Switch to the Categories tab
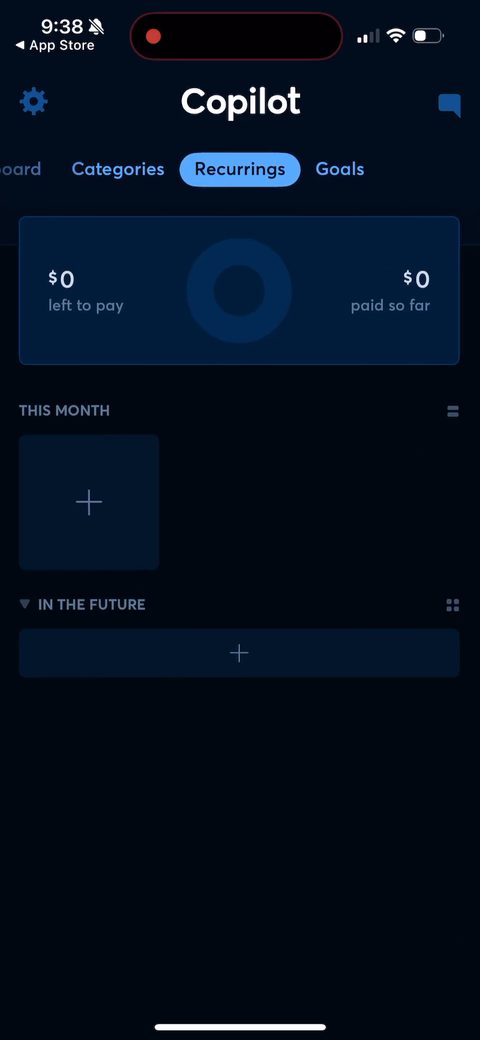480x1040 pixels. click(x=118, y=169)
